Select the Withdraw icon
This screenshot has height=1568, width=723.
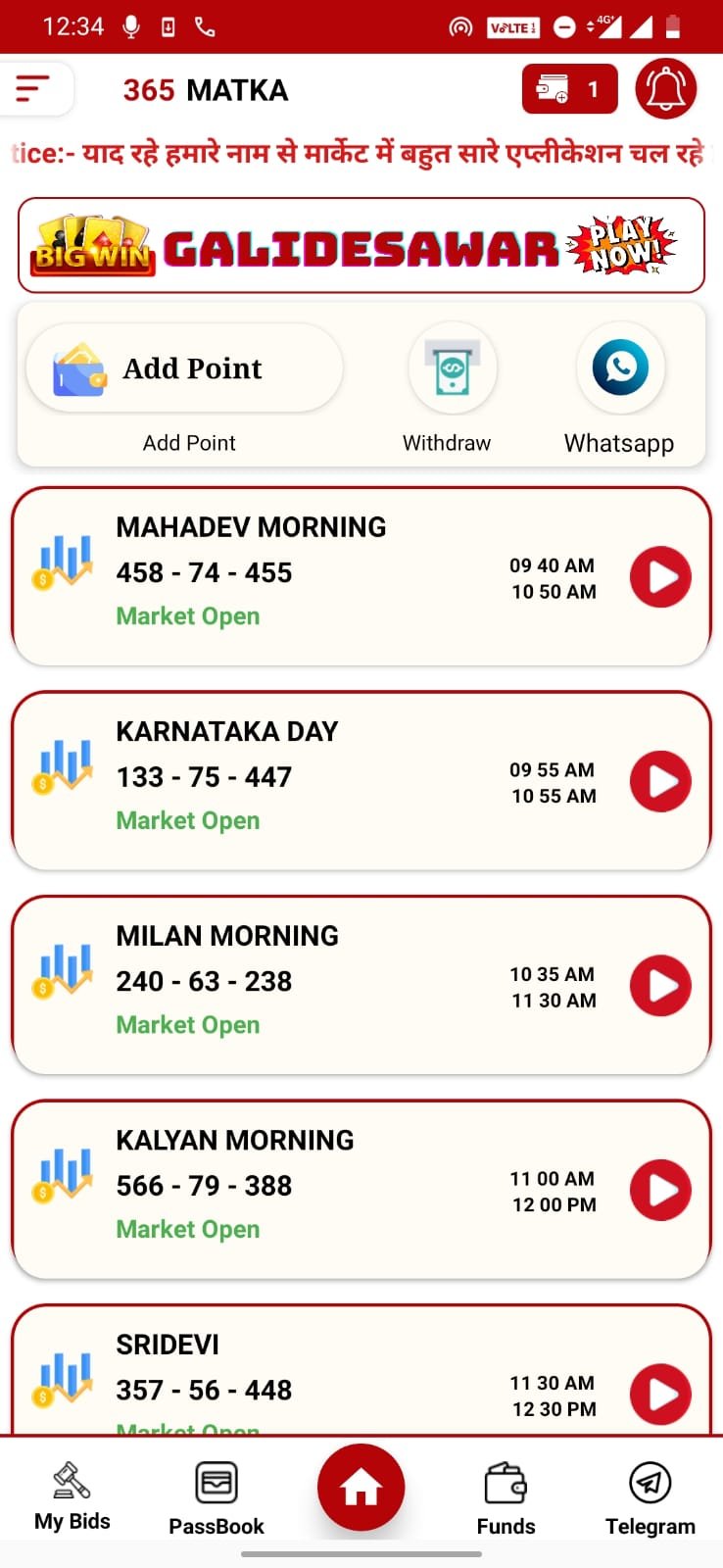452,368
